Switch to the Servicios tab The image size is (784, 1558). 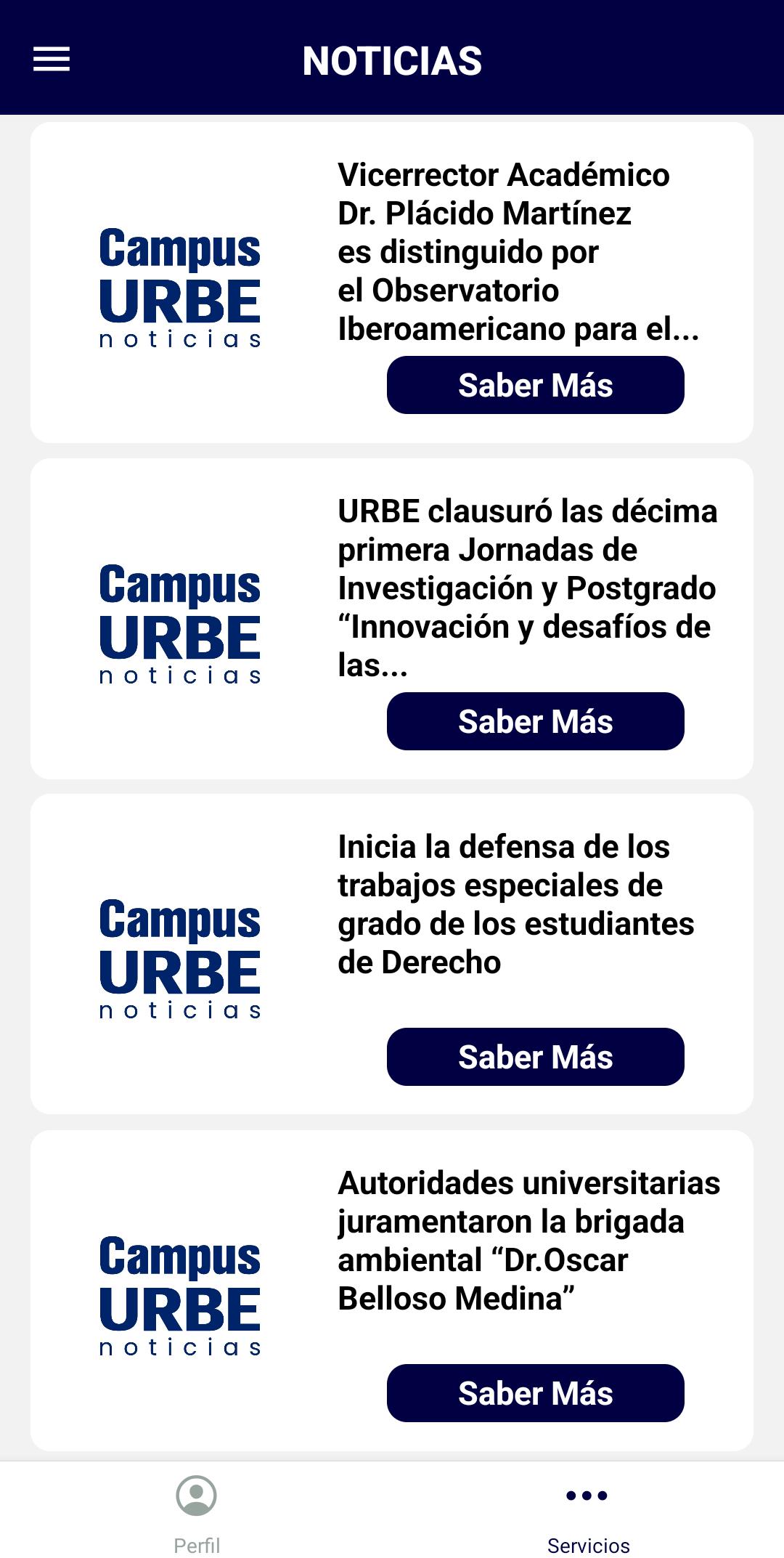[588, 1514]
